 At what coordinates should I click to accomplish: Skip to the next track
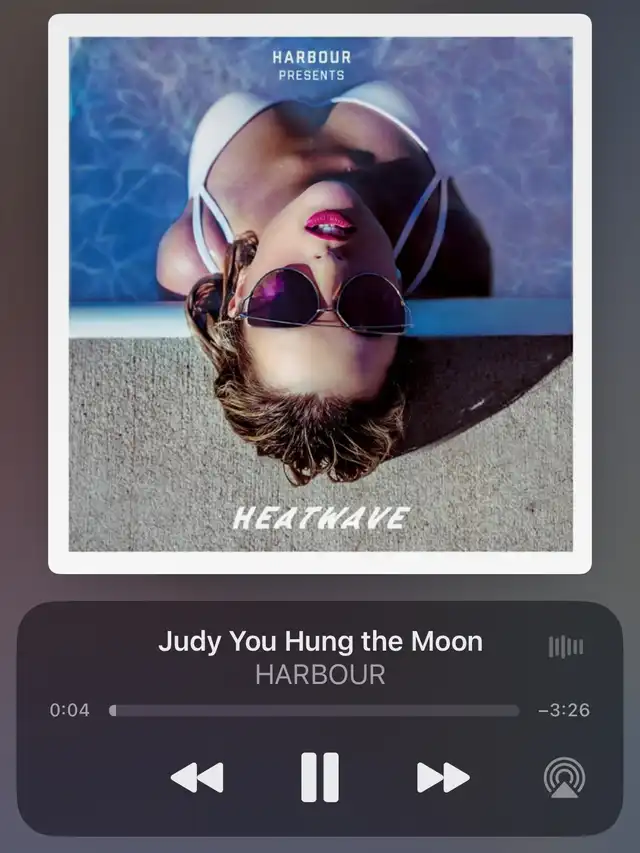[442, 777]
